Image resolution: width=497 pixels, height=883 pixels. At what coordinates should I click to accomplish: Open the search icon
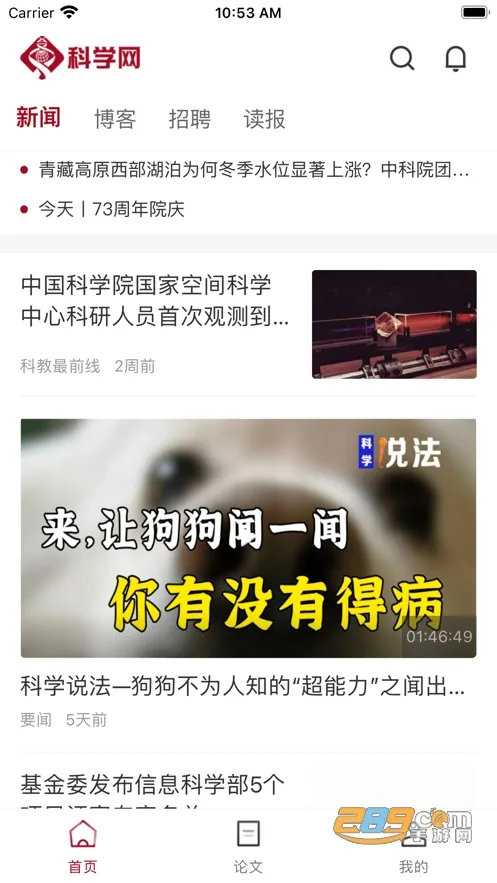point(402,58)
